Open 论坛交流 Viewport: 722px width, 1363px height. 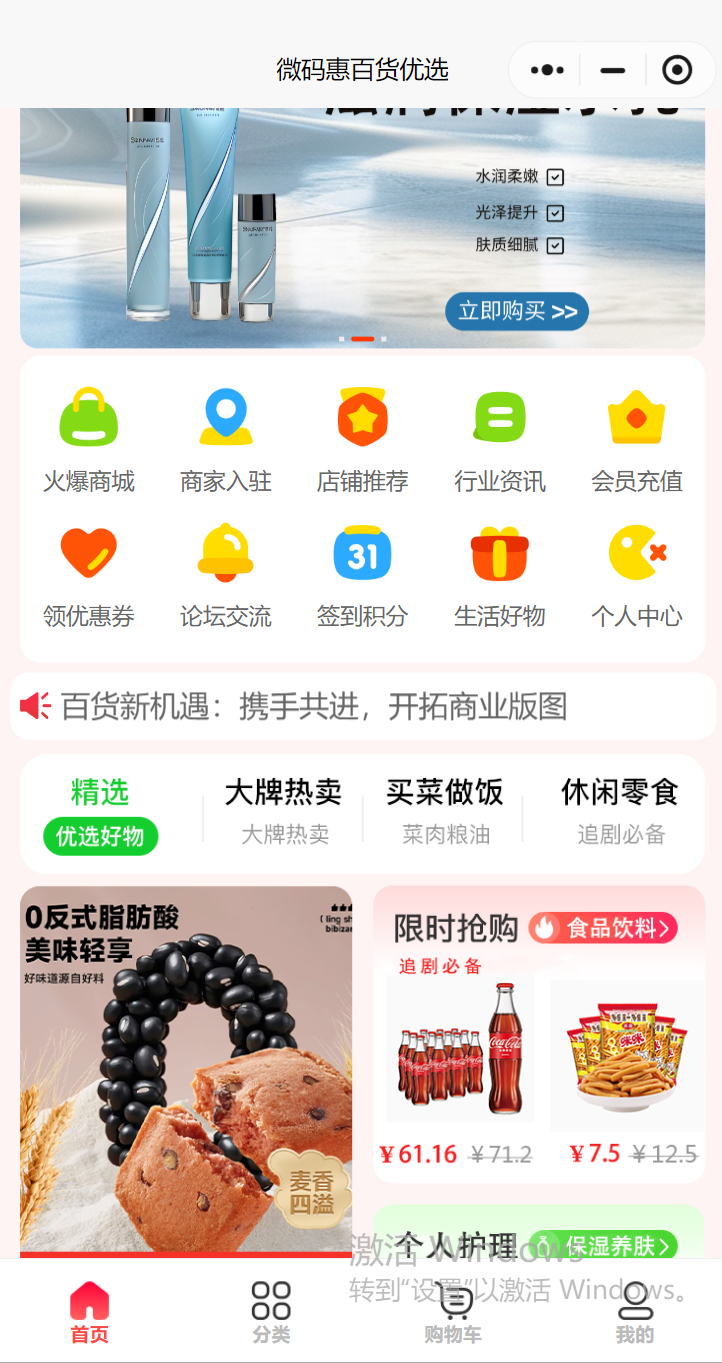[226, 574]
